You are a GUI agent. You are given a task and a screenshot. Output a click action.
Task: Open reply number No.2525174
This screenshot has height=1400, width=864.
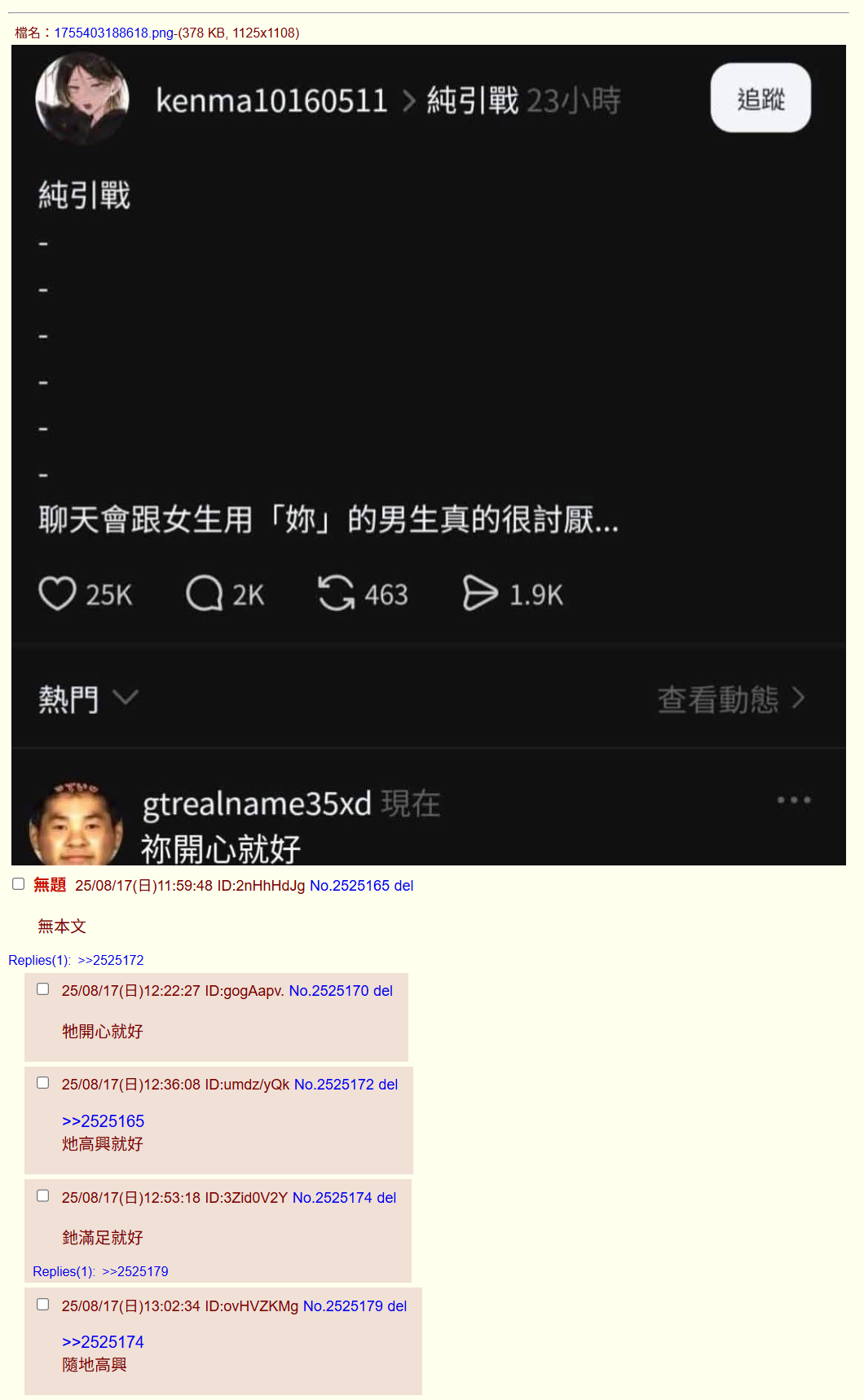[333, 1198]
